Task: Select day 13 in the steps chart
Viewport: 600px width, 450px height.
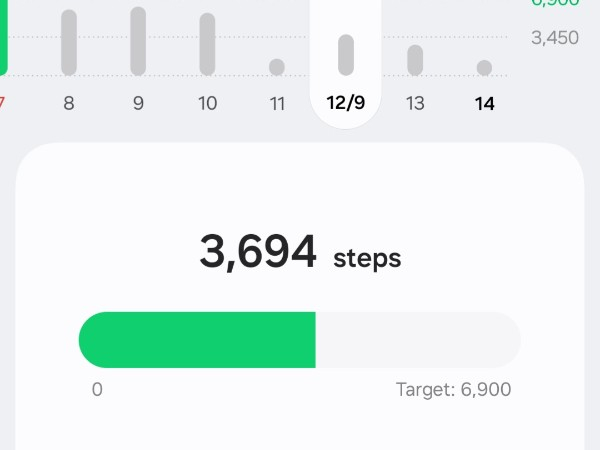Action: (415, 61)
